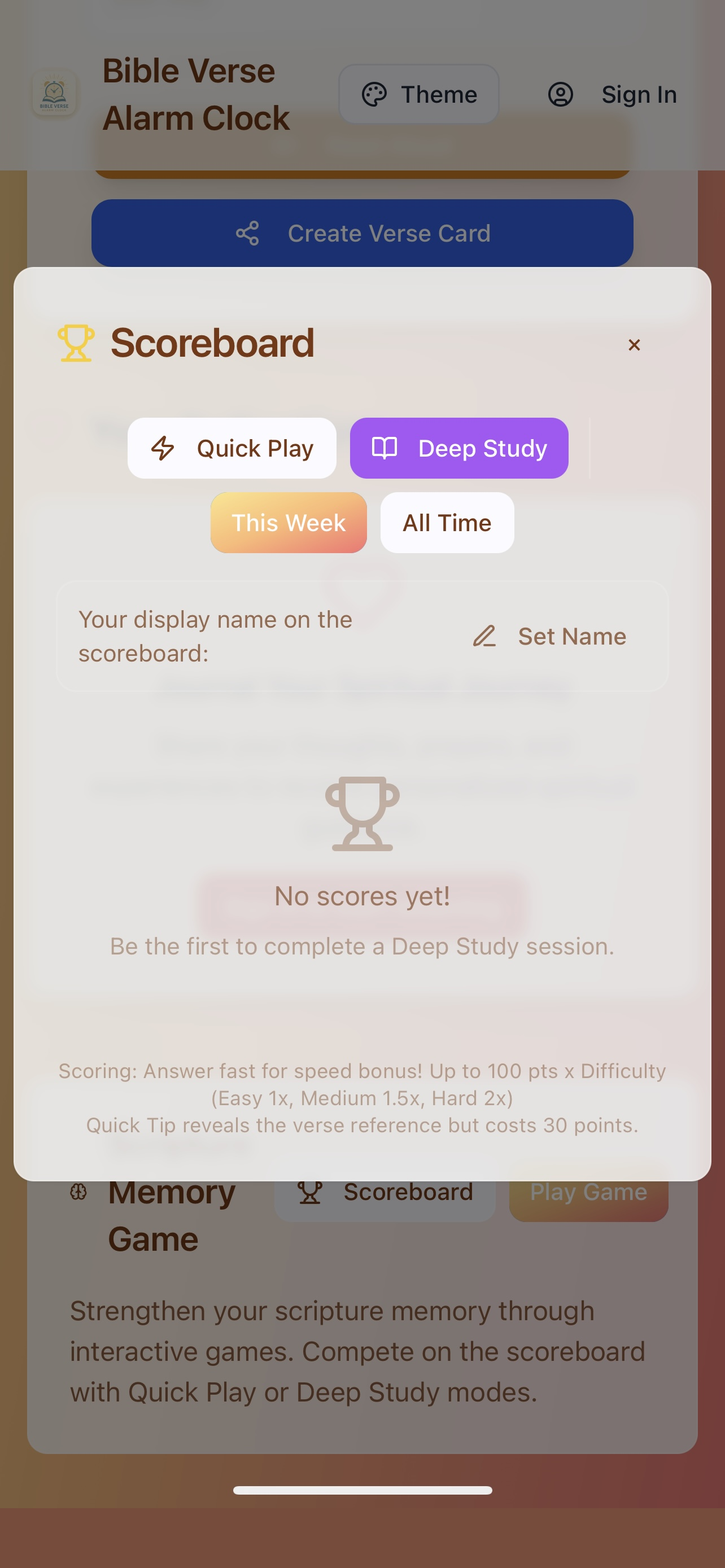Close the Scoreboard dialog
This screenshot has width=725, height=1568.
(634, 345)
